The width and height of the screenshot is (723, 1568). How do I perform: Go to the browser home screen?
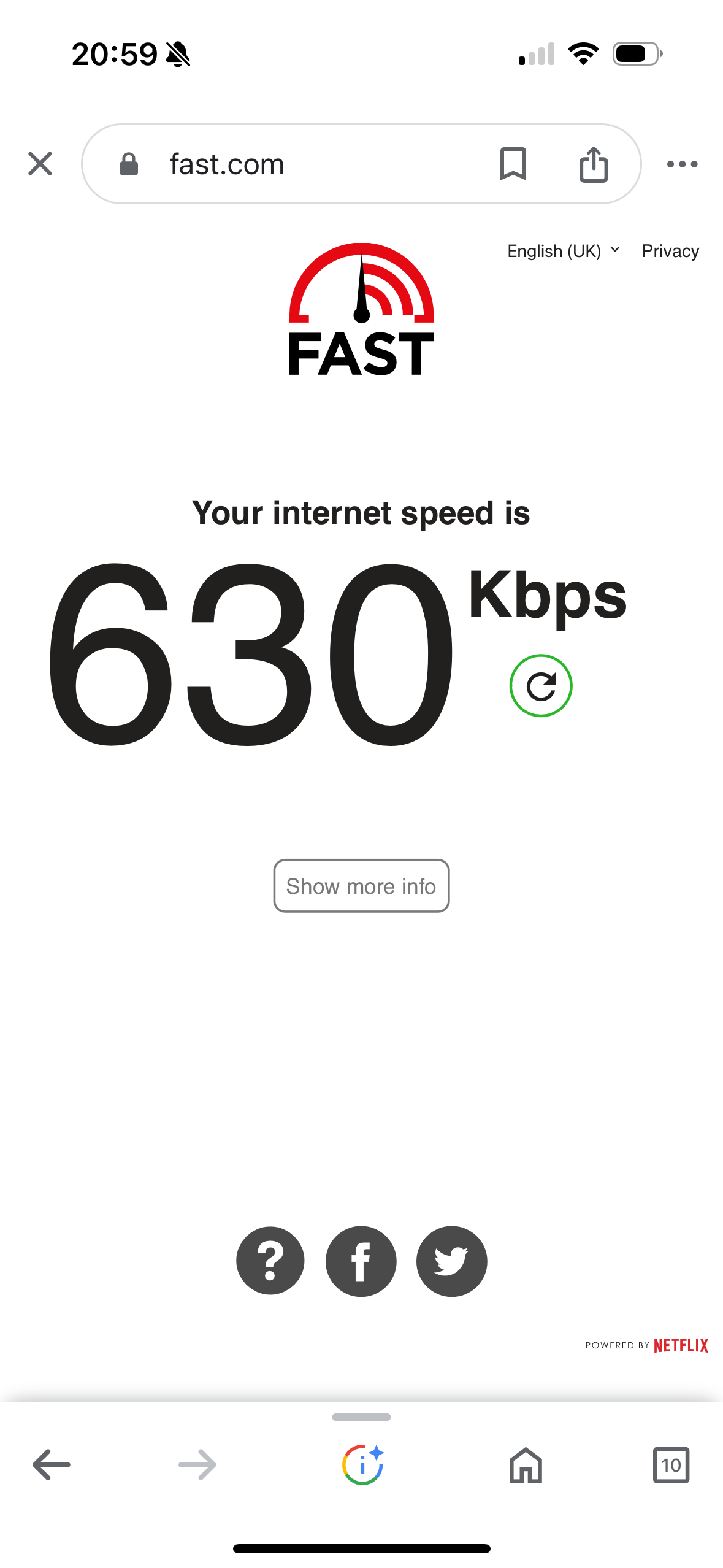coord(524,1466)
